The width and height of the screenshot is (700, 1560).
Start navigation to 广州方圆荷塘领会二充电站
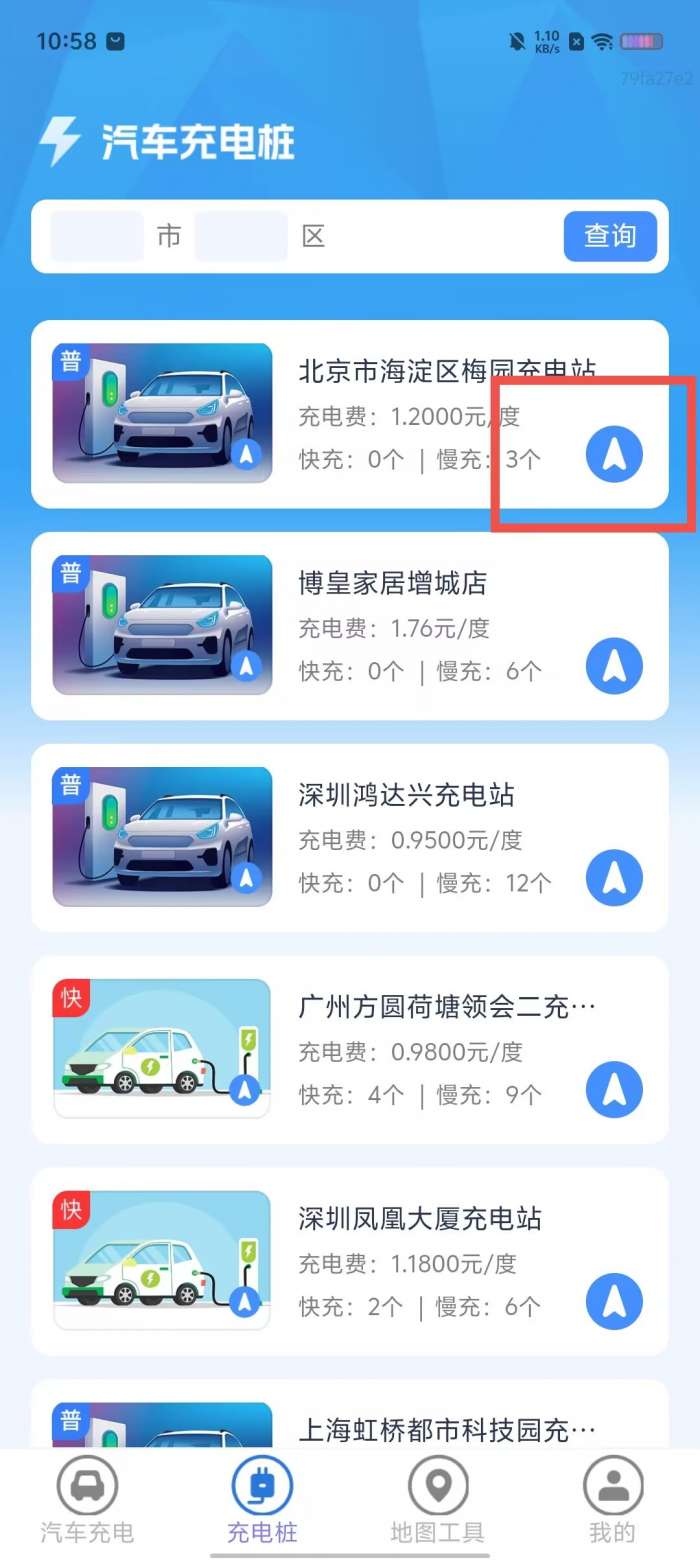click(x=614, y=1090)
